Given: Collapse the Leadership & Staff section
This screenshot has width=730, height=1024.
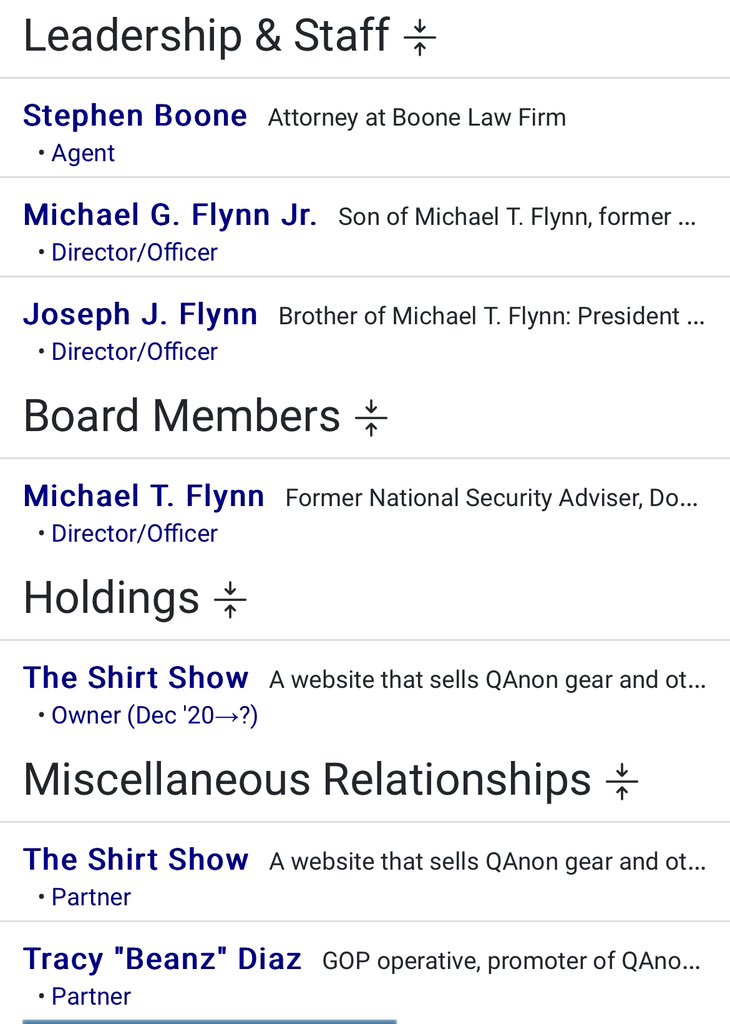Looking at the screenshot, I should click(x=420, y=38).
